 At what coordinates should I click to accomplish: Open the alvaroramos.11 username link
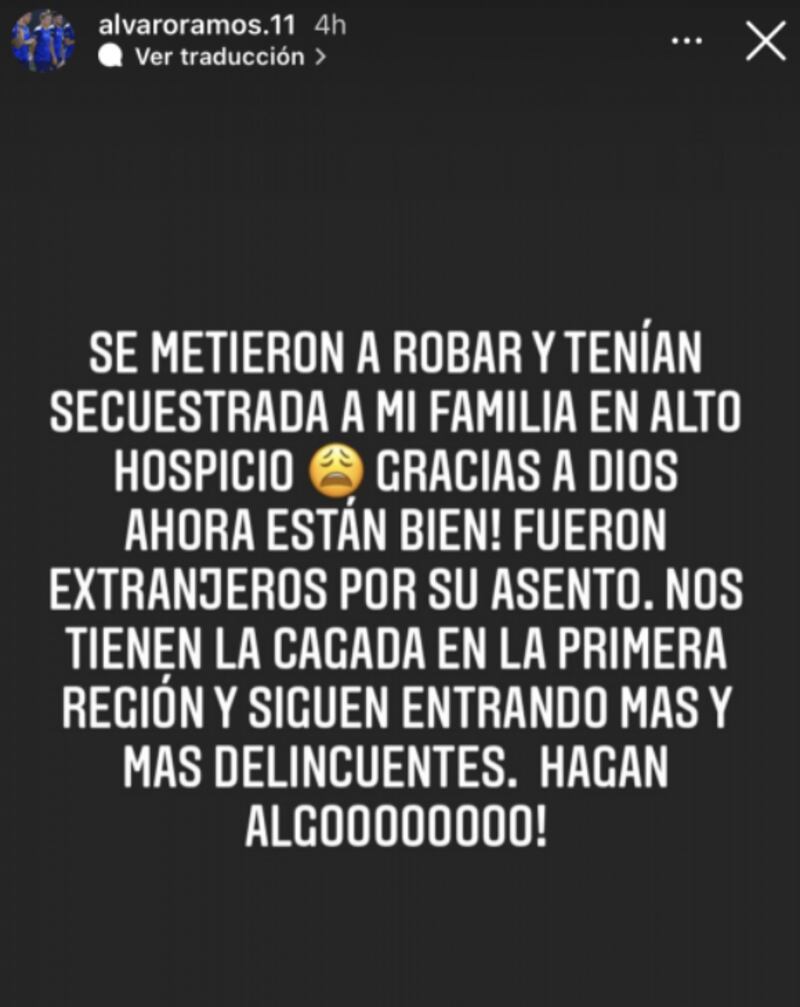click(196, 26)
